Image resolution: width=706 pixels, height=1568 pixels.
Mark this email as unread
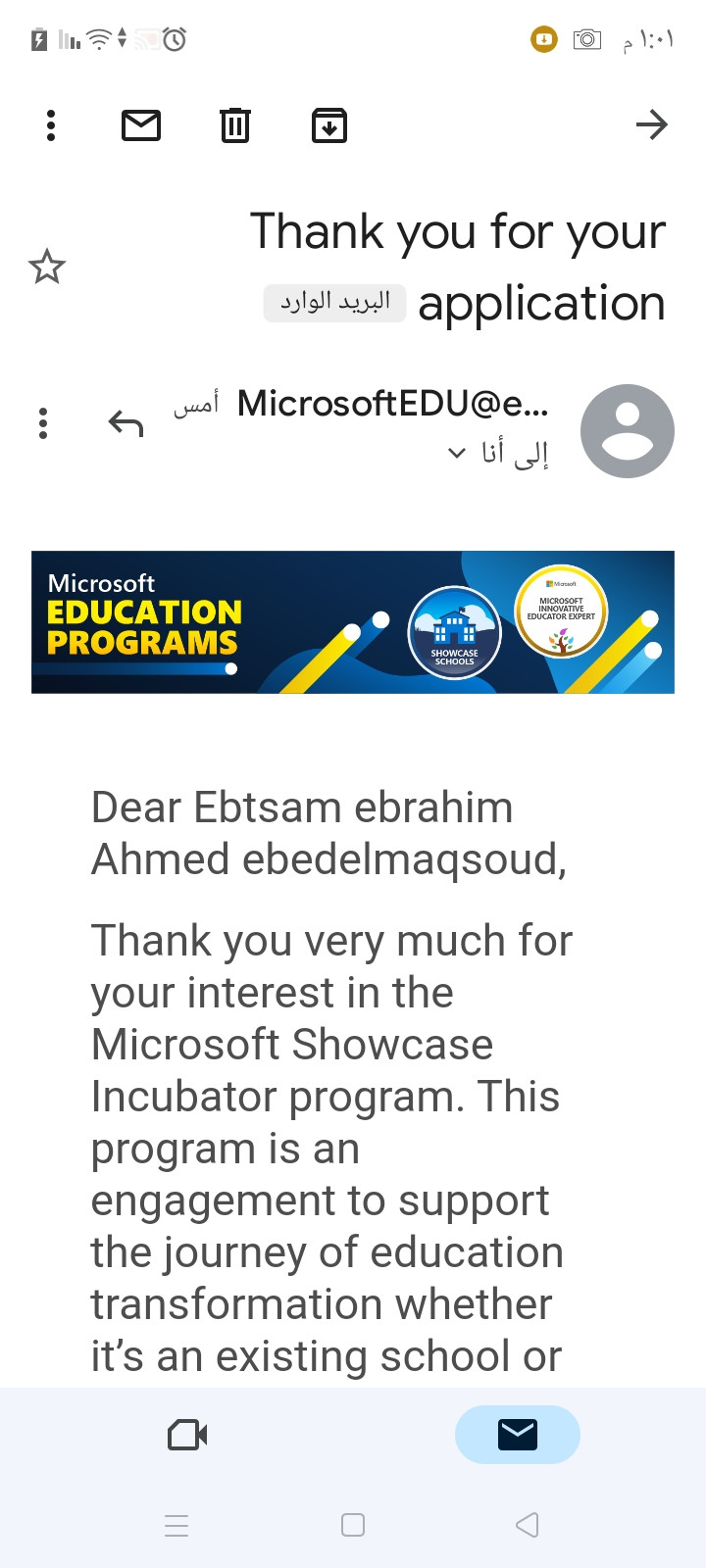(141, 125)
